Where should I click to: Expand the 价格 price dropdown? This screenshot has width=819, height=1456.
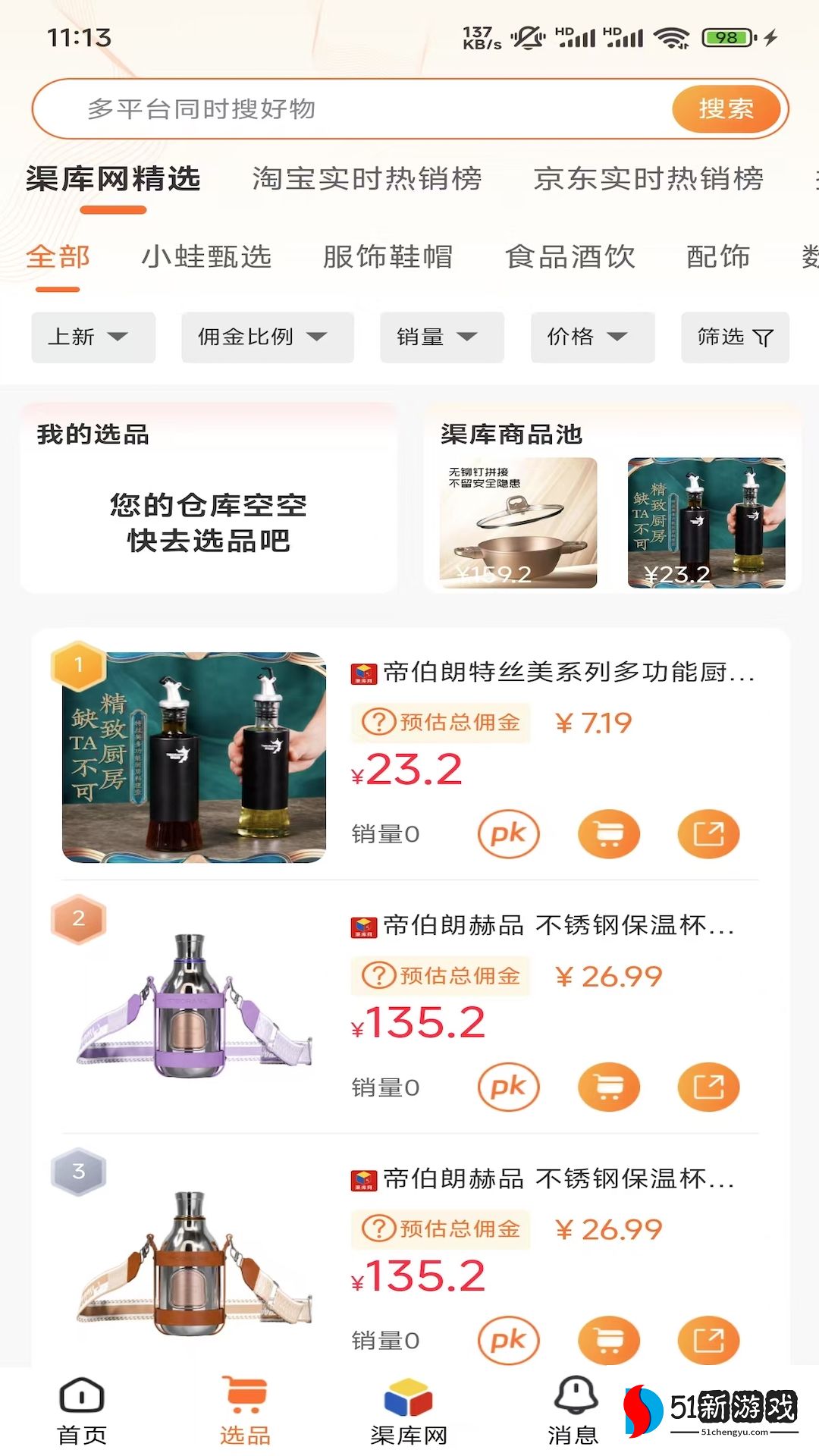592,338
